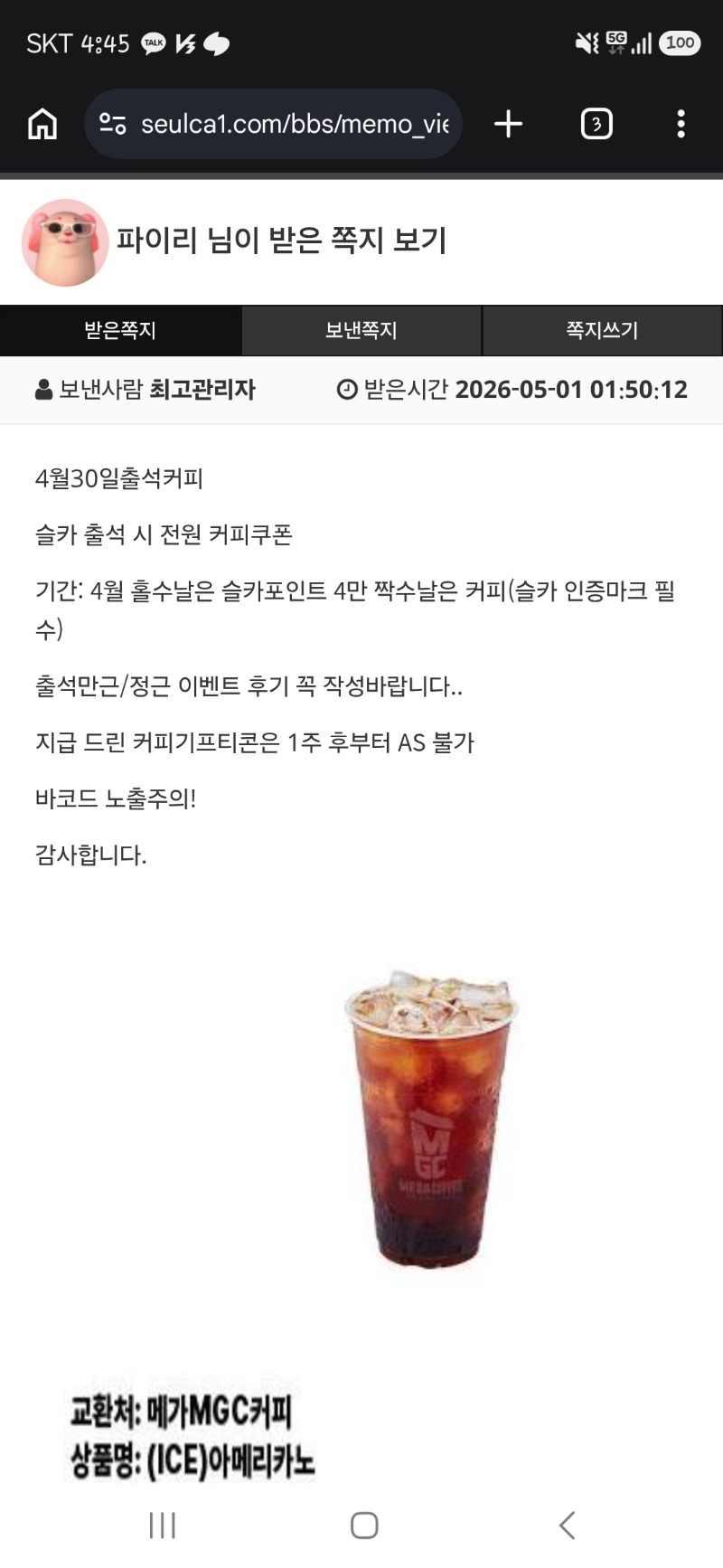Open the 쪽지쓰기 tab
Viewport: 723px width, 1568px height.
602,330
